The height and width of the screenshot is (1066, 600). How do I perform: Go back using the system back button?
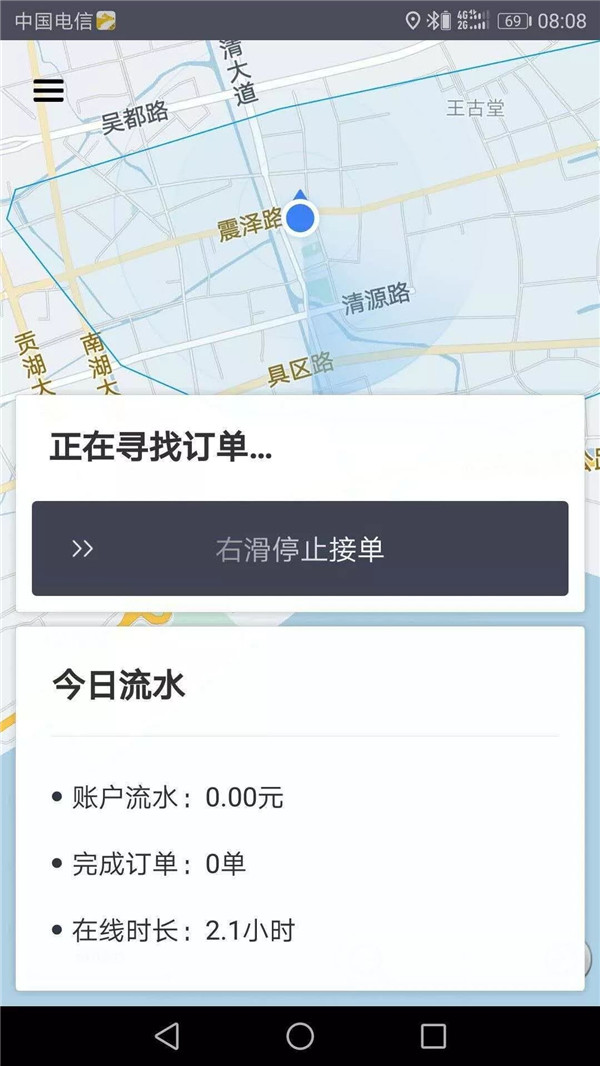[167, 1036]
